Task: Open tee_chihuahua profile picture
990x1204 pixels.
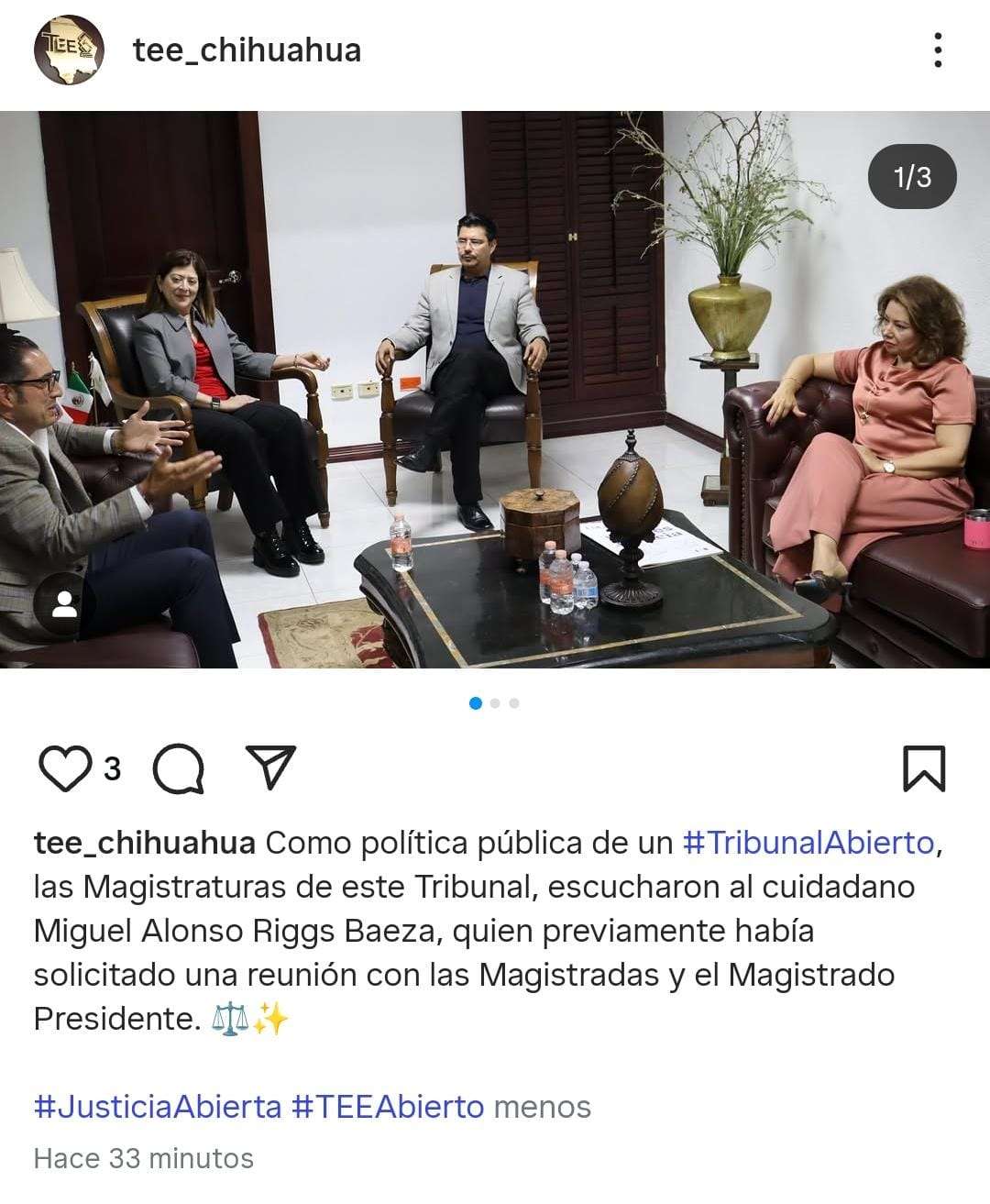Action: tap(69, 50)
